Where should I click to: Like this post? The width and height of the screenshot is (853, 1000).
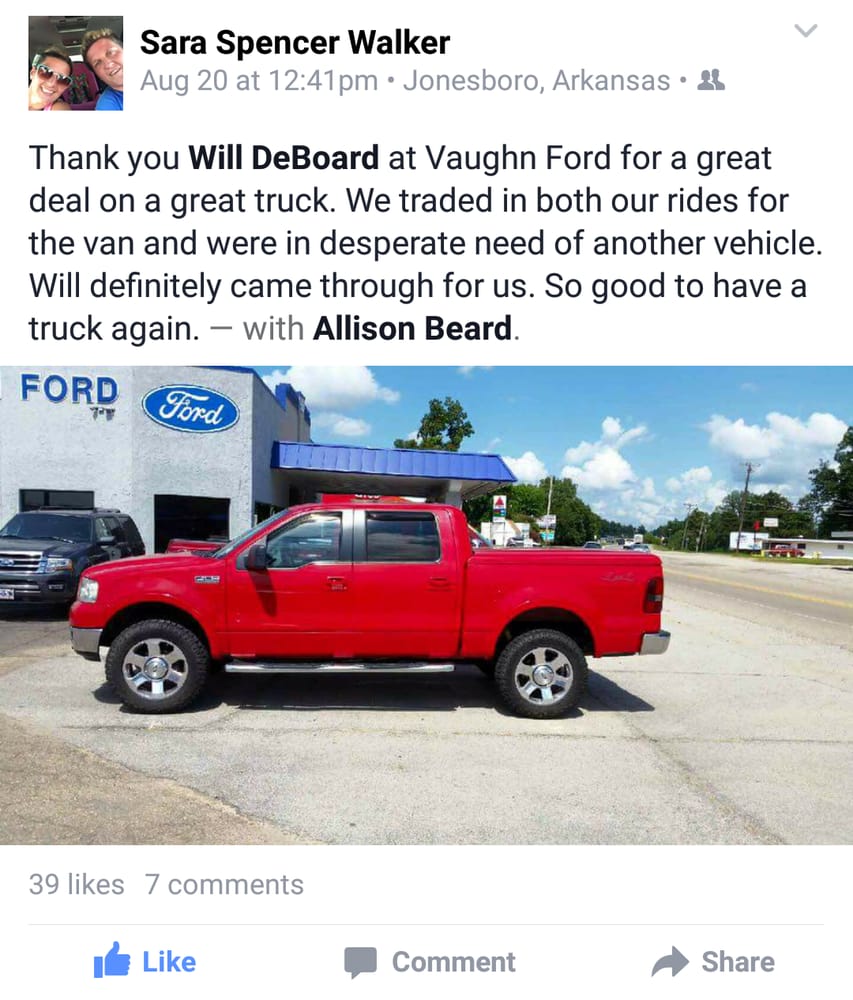pos(145,961)
